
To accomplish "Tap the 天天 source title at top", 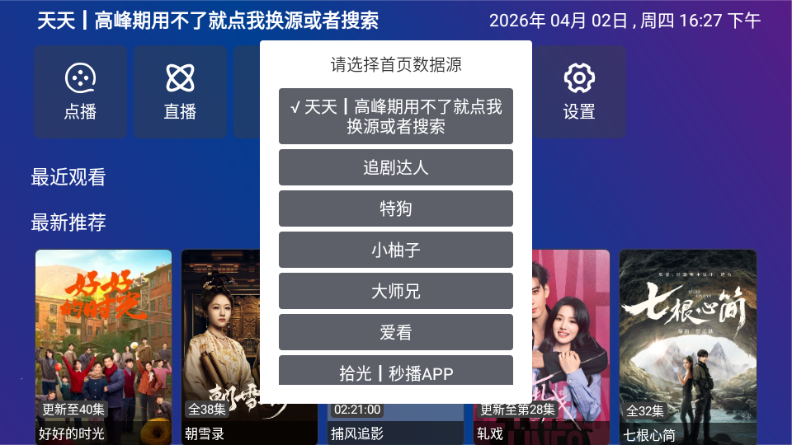I will click(x=208, y=20).
